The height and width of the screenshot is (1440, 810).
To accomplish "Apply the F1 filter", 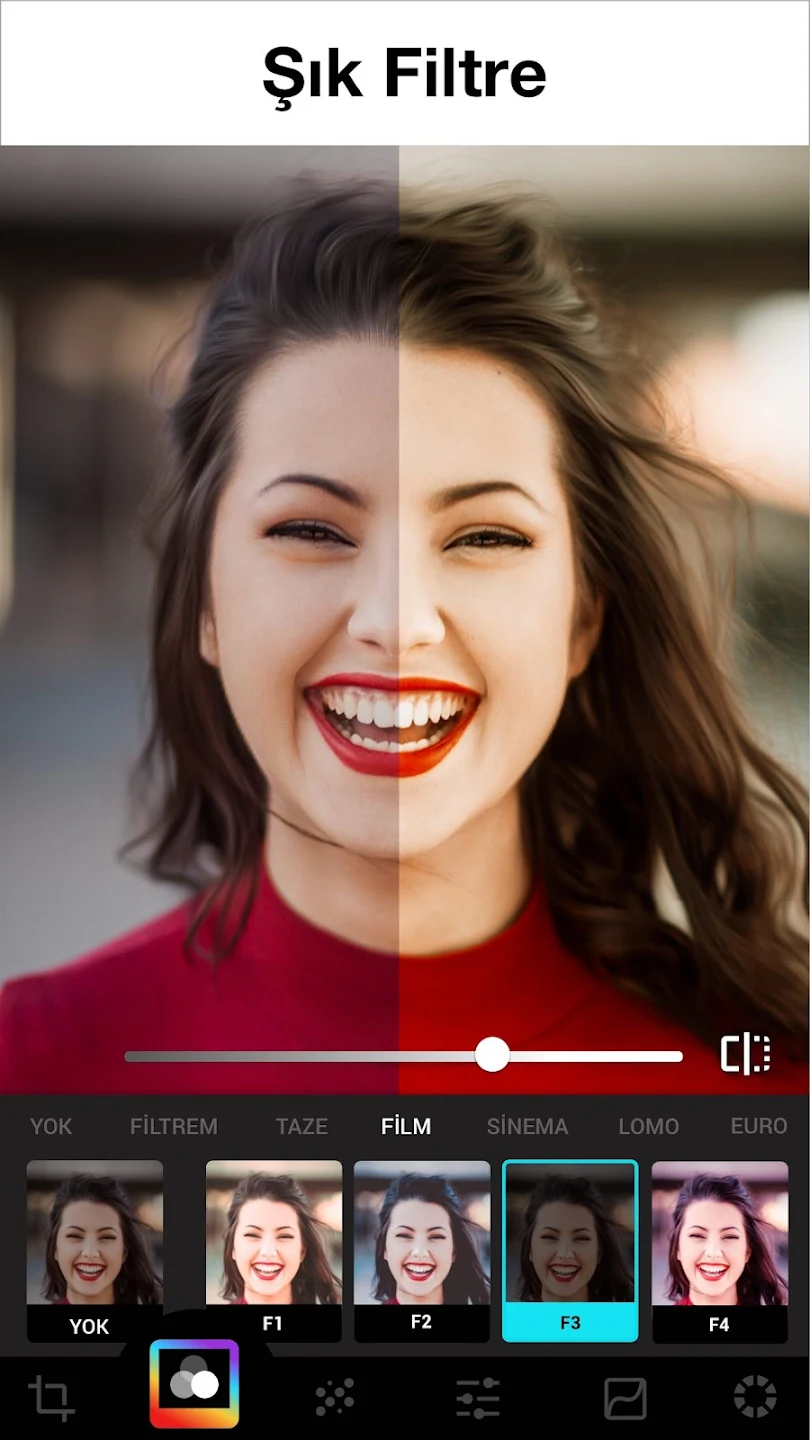I will coord(273,1250).
